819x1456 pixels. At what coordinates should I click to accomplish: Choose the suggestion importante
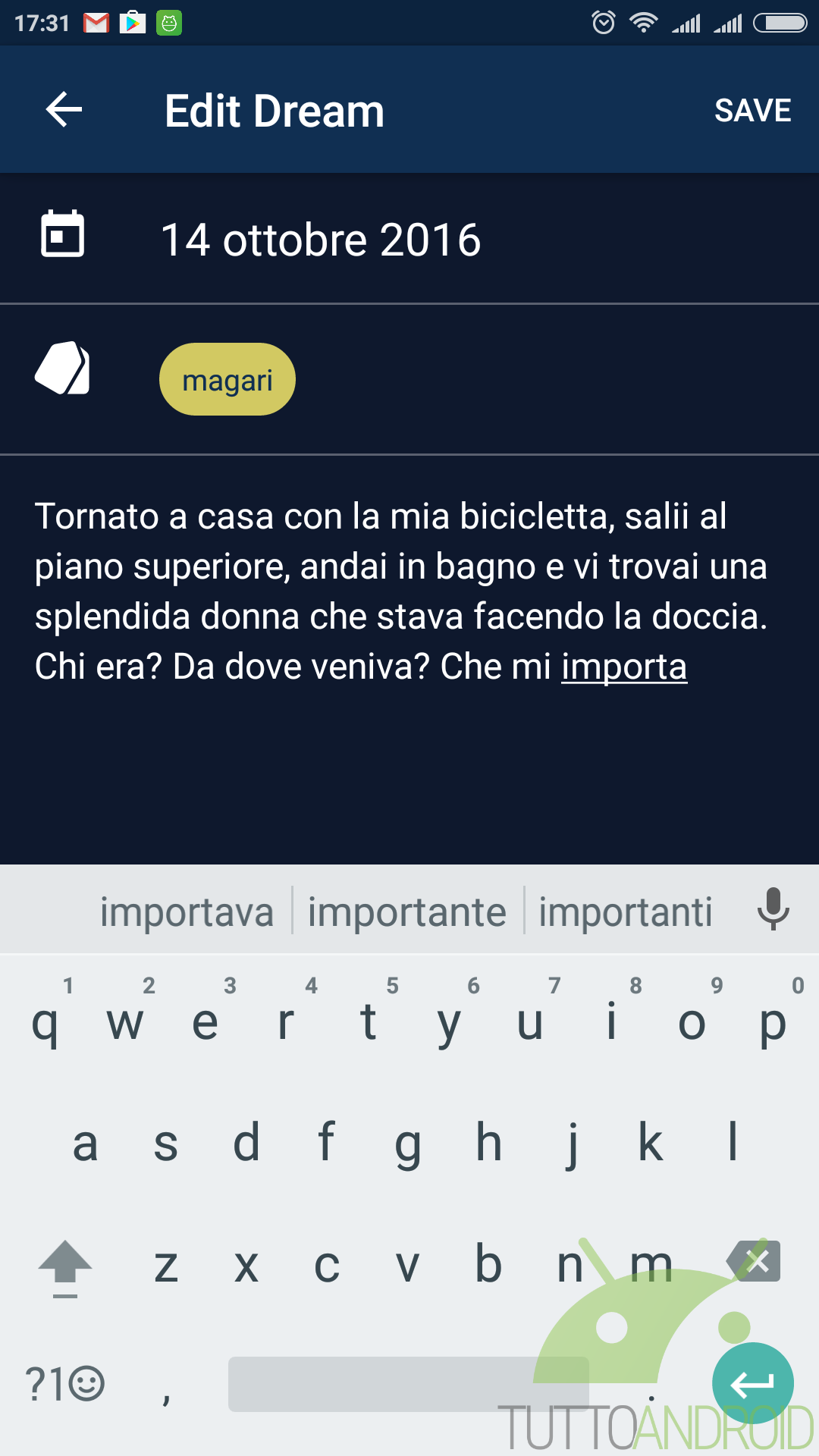(x=407, y=911)
